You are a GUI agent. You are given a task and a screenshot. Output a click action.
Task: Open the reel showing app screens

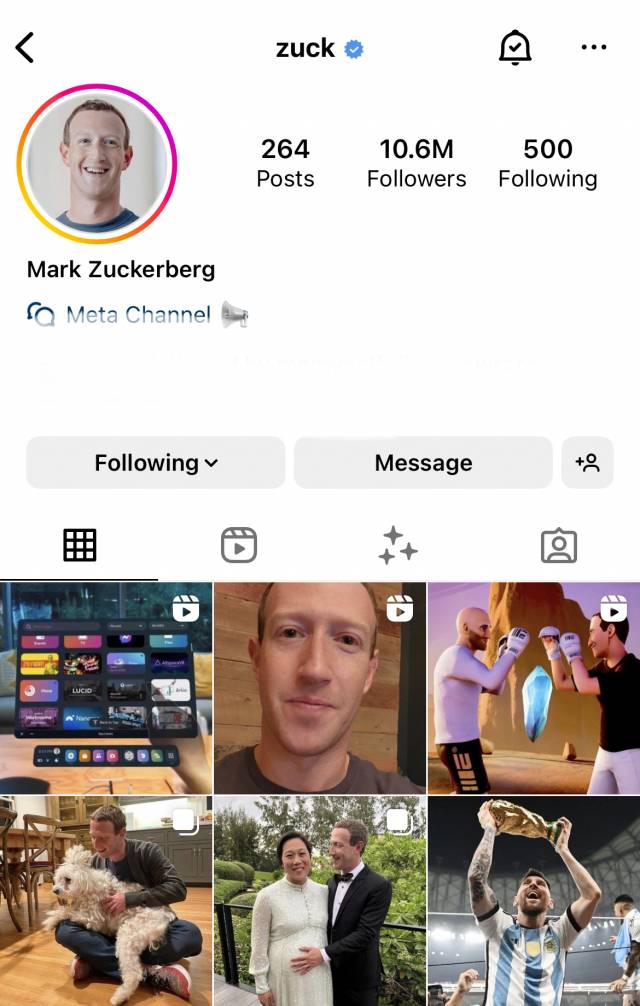(x=106, y=688)
